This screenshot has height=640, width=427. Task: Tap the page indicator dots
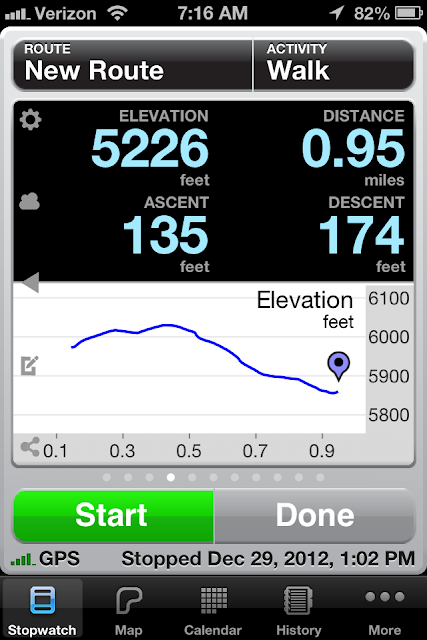coord(214,477)
